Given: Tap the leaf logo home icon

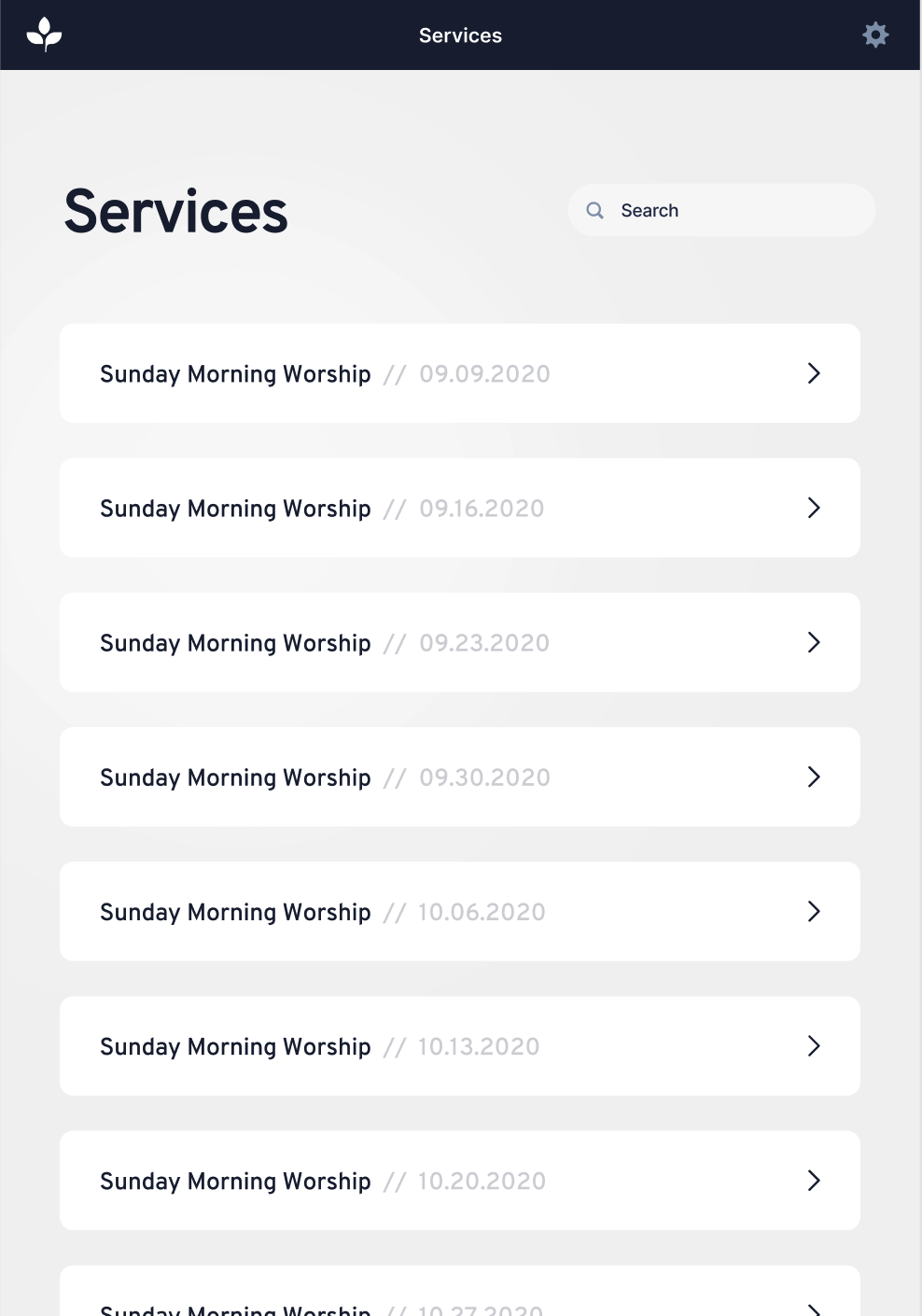Looking at the screenshot, I should (x=44, y=35).
